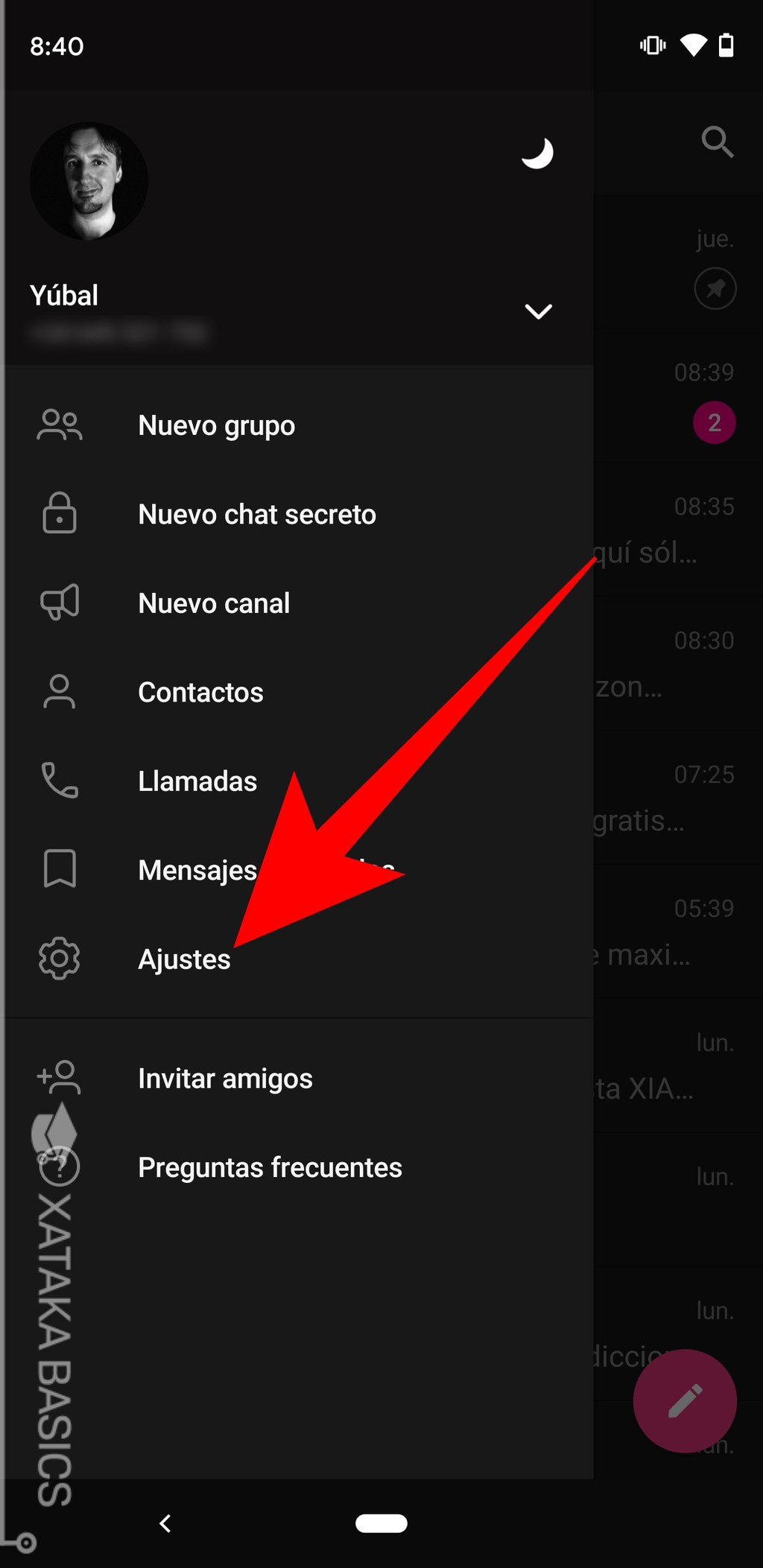Open Llamadas from the drawer
This screenshot has height=1568, width=763.
(197, 781)
